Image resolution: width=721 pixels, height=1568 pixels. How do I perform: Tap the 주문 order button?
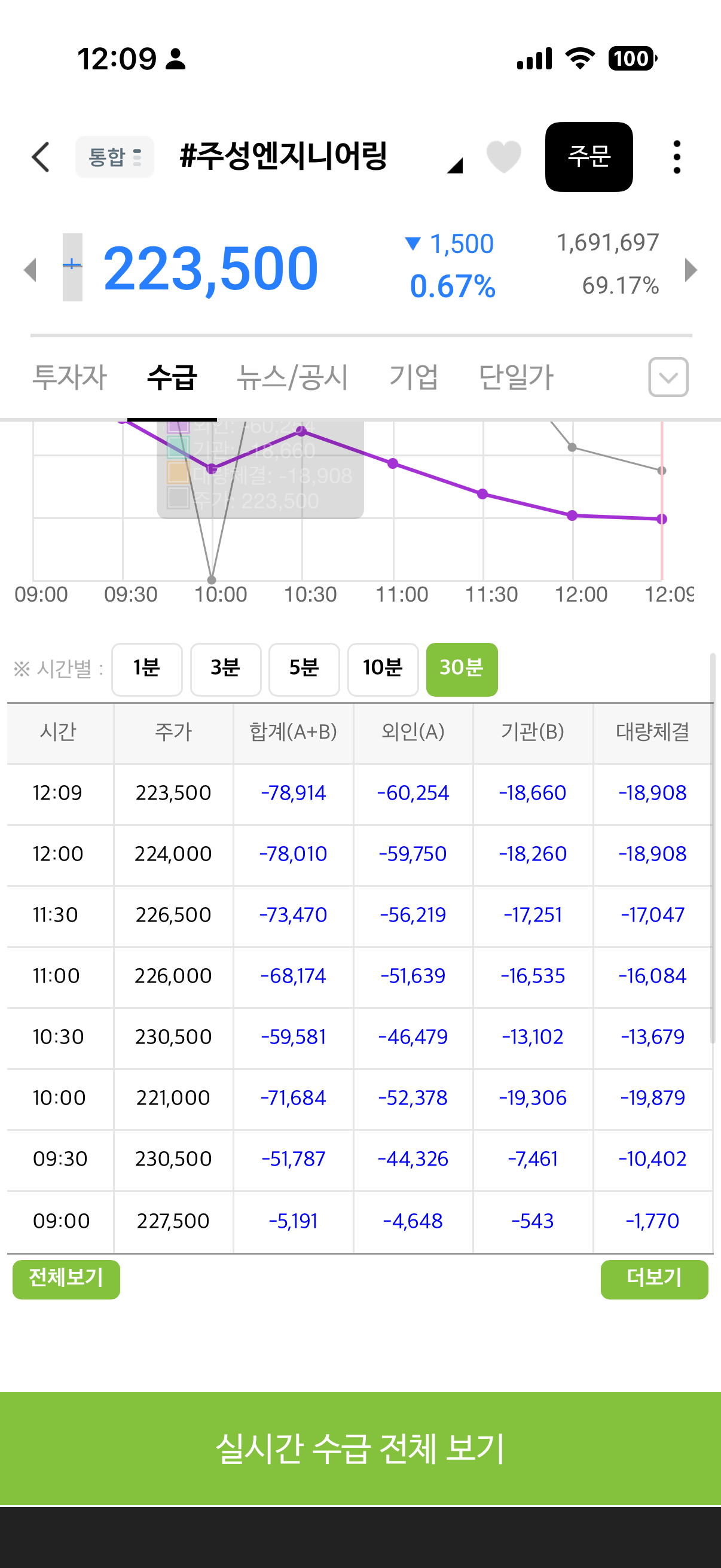[588, 157]
